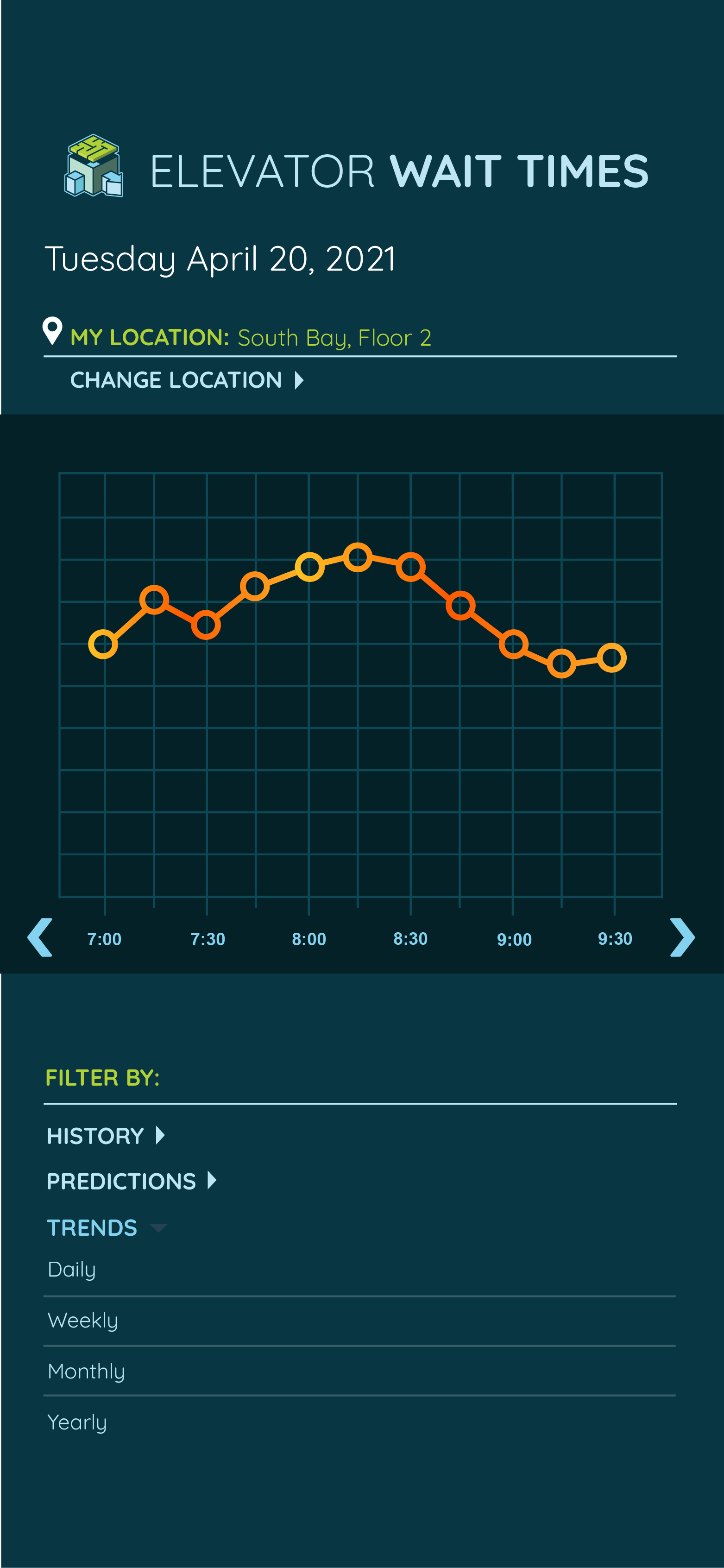Expand the Predictions filter
Image resolution: width=724 pixels, height=1568 pixels.
(x=131, y=1182)
